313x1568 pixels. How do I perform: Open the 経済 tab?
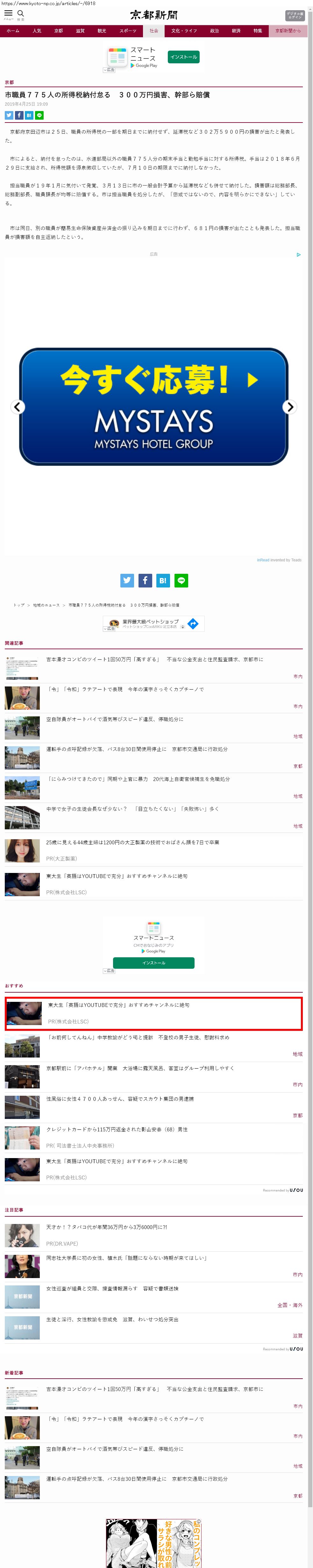click(236, 31)
